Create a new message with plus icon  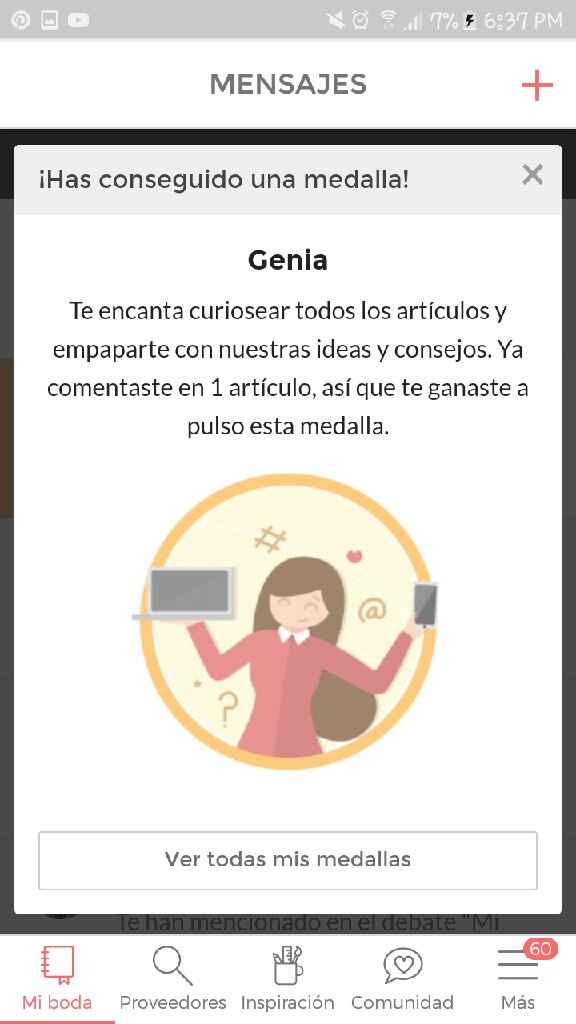[537, 86]
